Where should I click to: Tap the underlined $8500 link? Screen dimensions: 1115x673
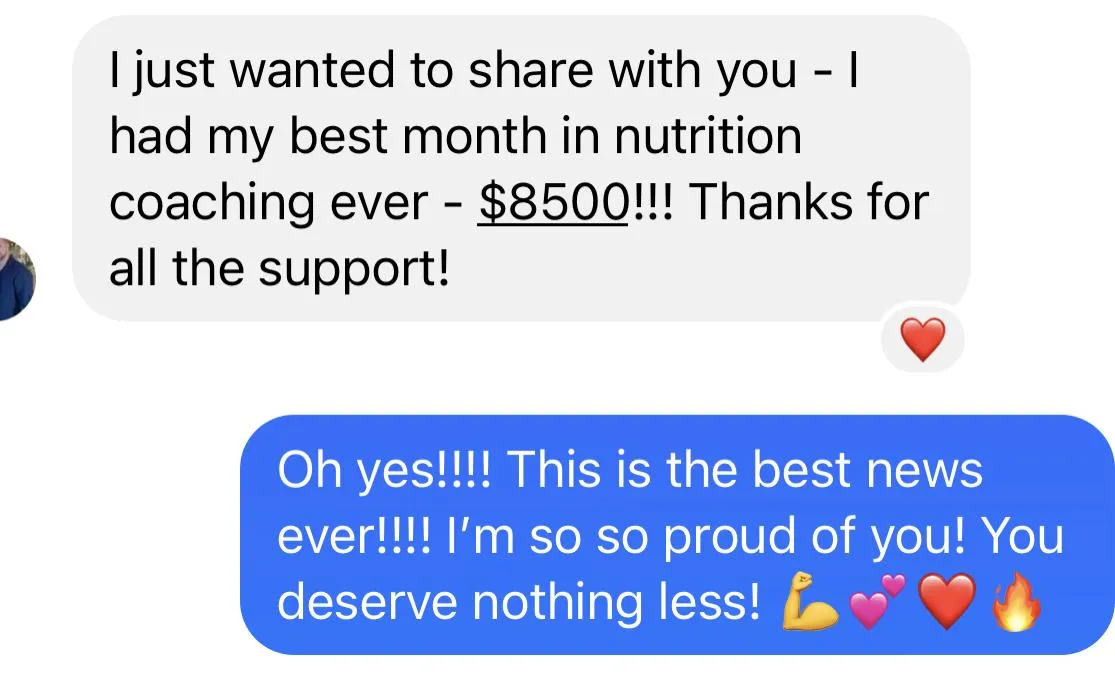[553, 203]
